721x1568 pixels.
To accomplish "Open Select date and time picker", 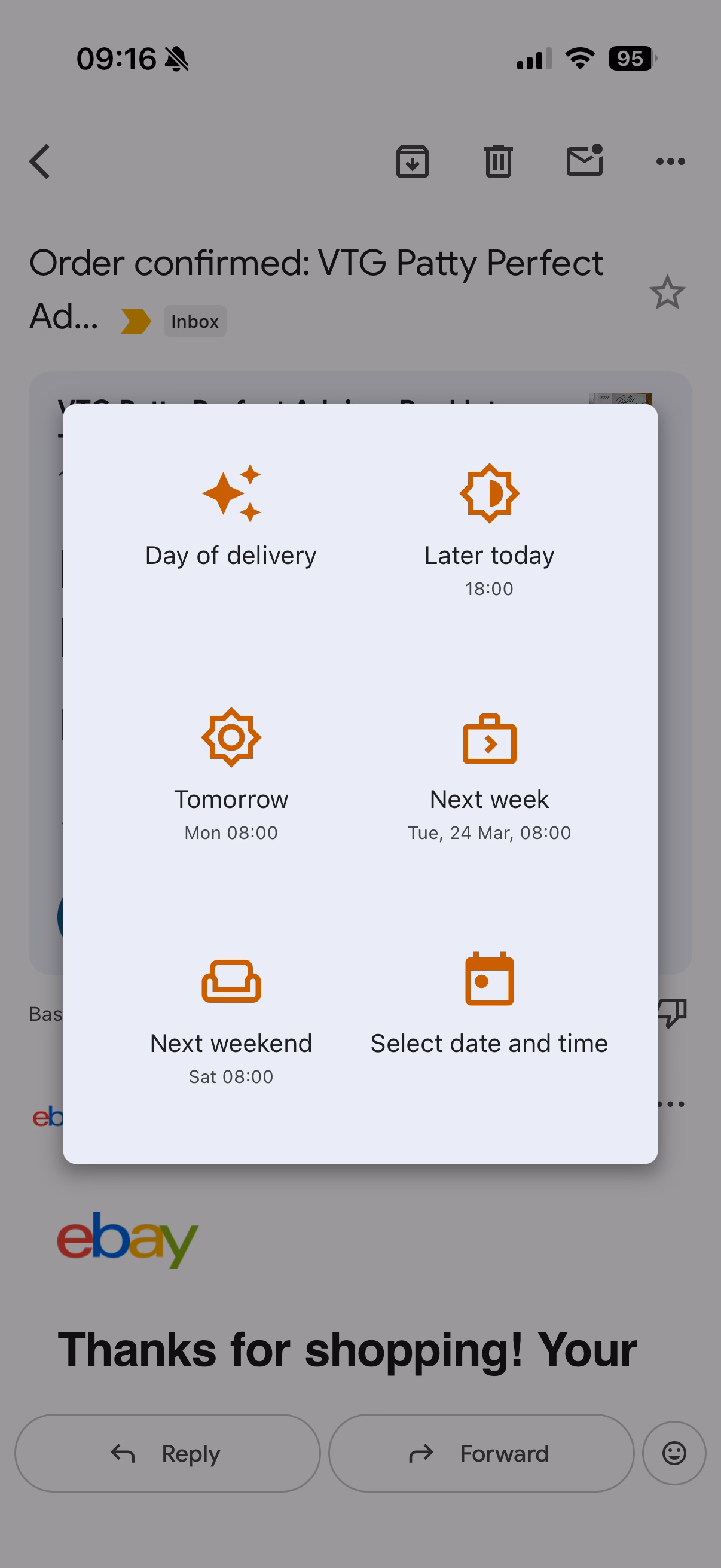I will click(489, 1004).
